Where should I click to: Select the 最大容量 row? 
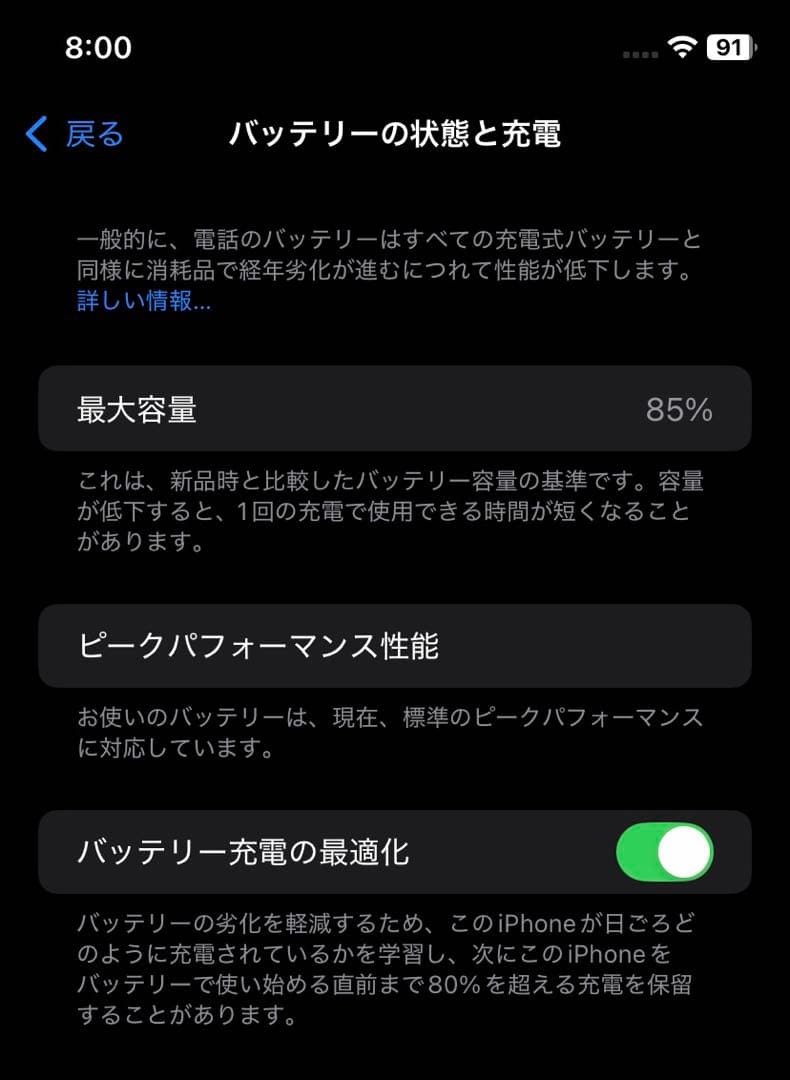tap(395, 410)
